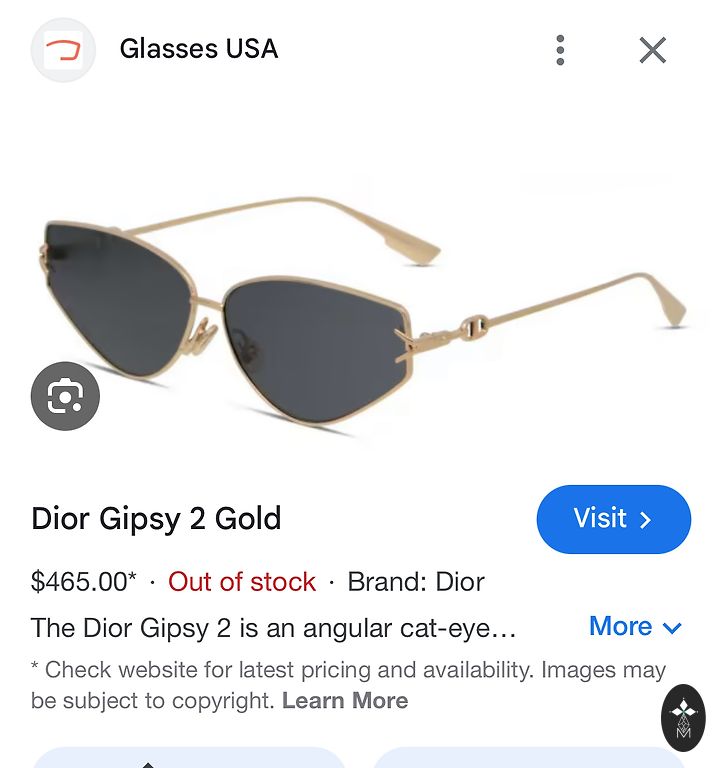Open the three-dot overflow menu

560,50
